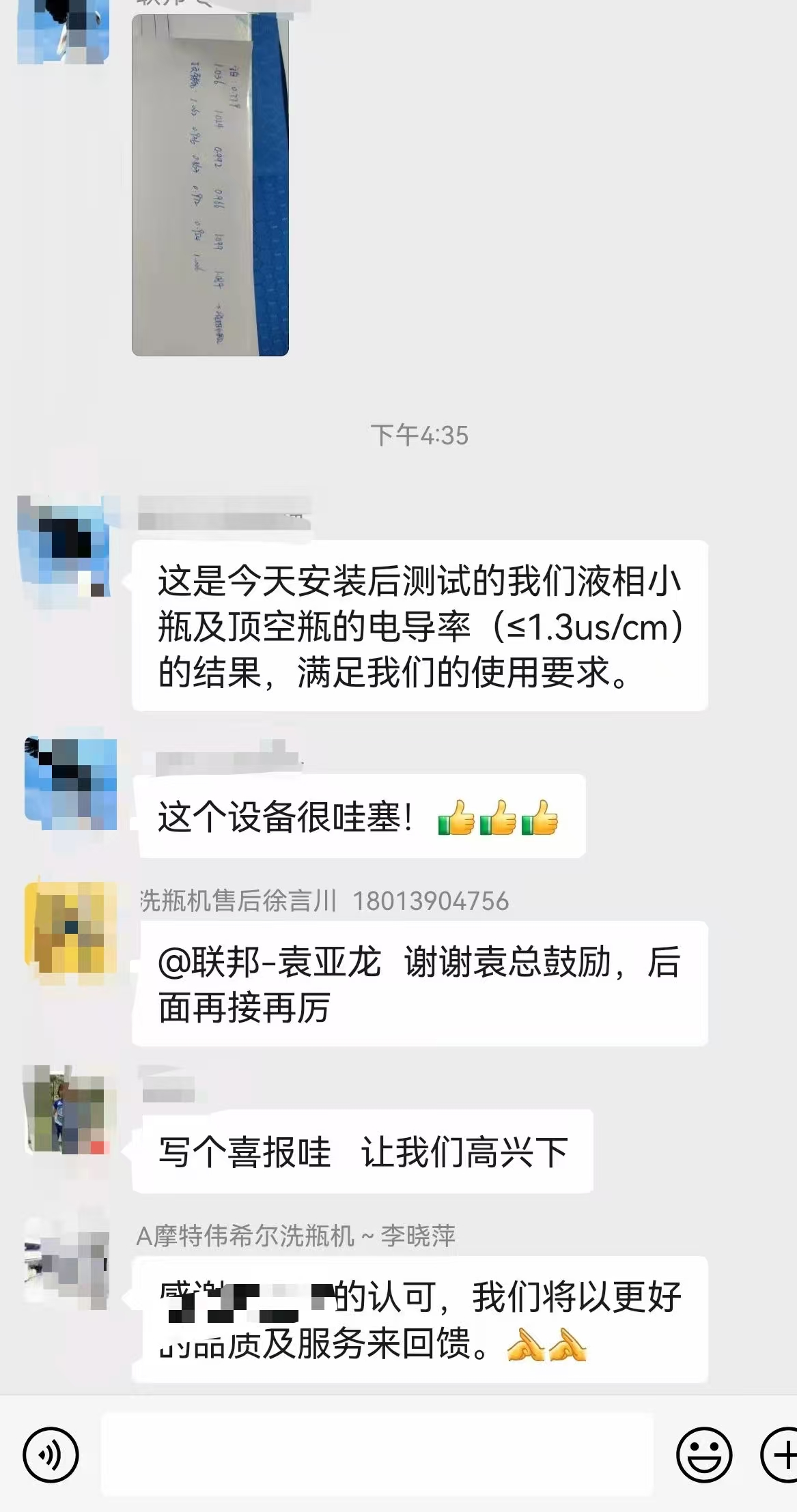
Task: Open the handwritten test results photo
Action: (212, 184)
